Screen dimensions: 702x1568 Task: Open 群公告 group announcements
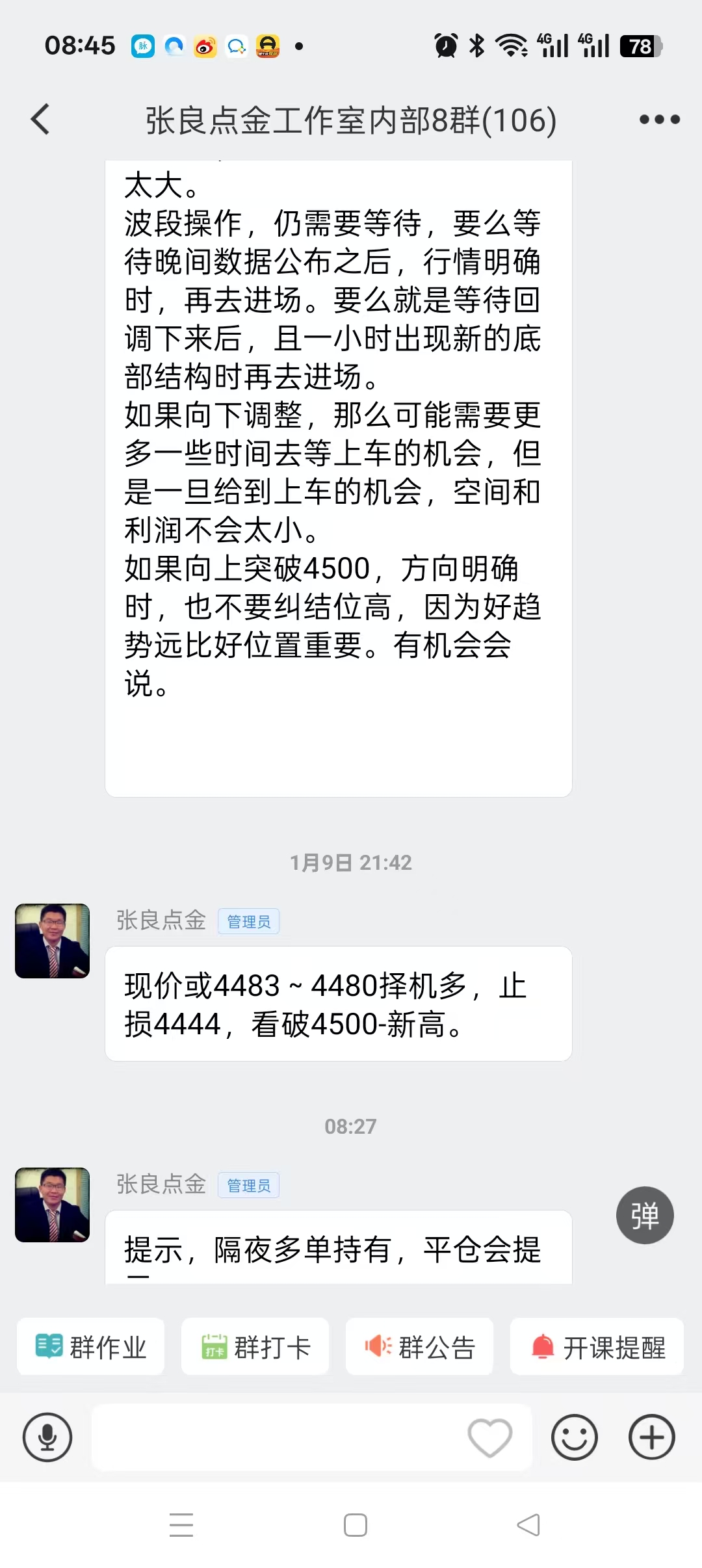point(419,1347)
